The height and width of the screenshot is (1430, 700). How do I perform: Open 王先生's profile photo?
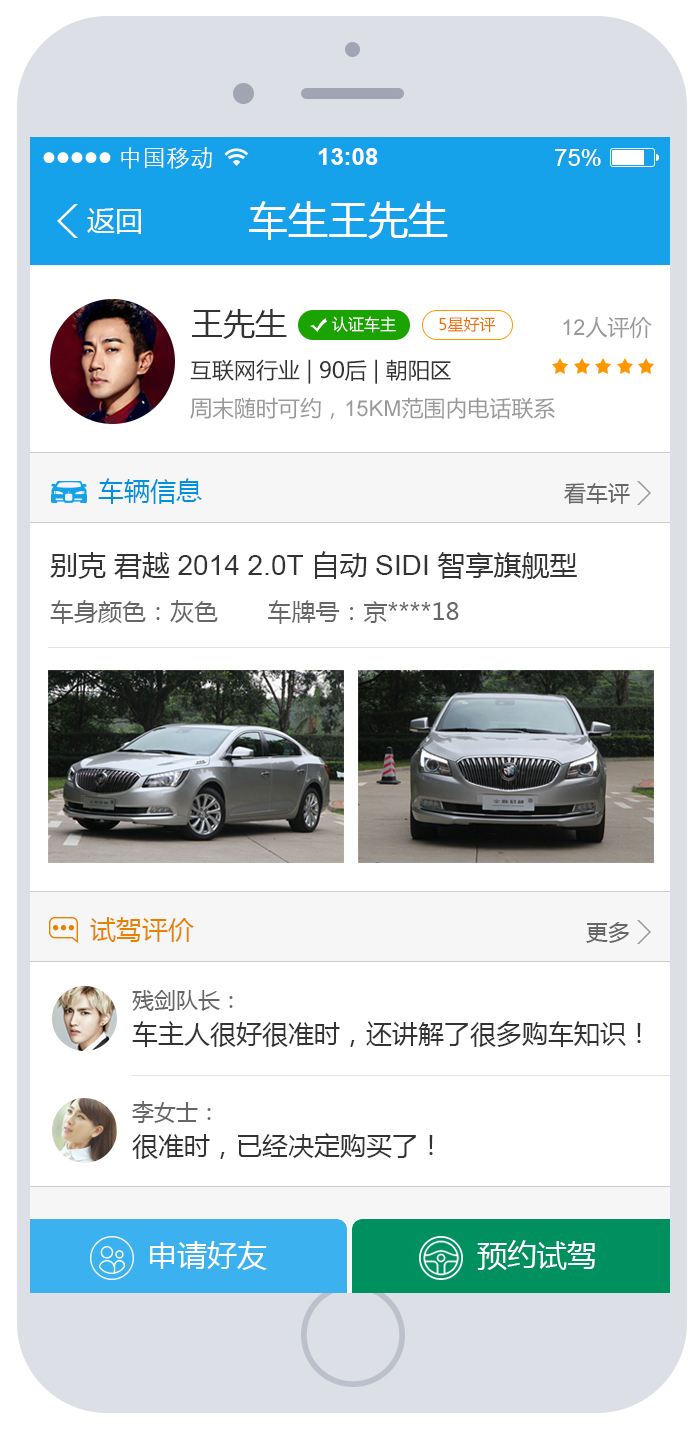112,361
